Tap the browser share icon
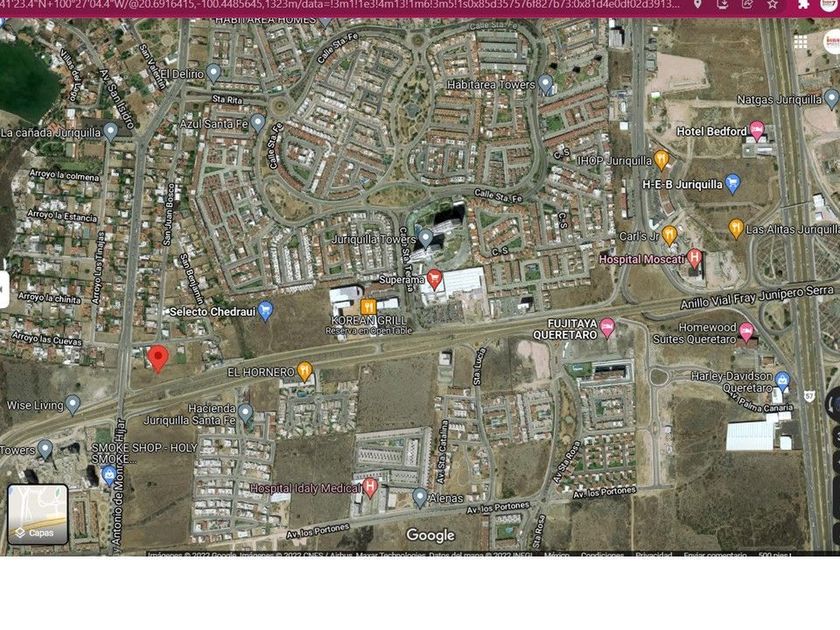The height and width of the screenshot is (630, 840). 747,5
